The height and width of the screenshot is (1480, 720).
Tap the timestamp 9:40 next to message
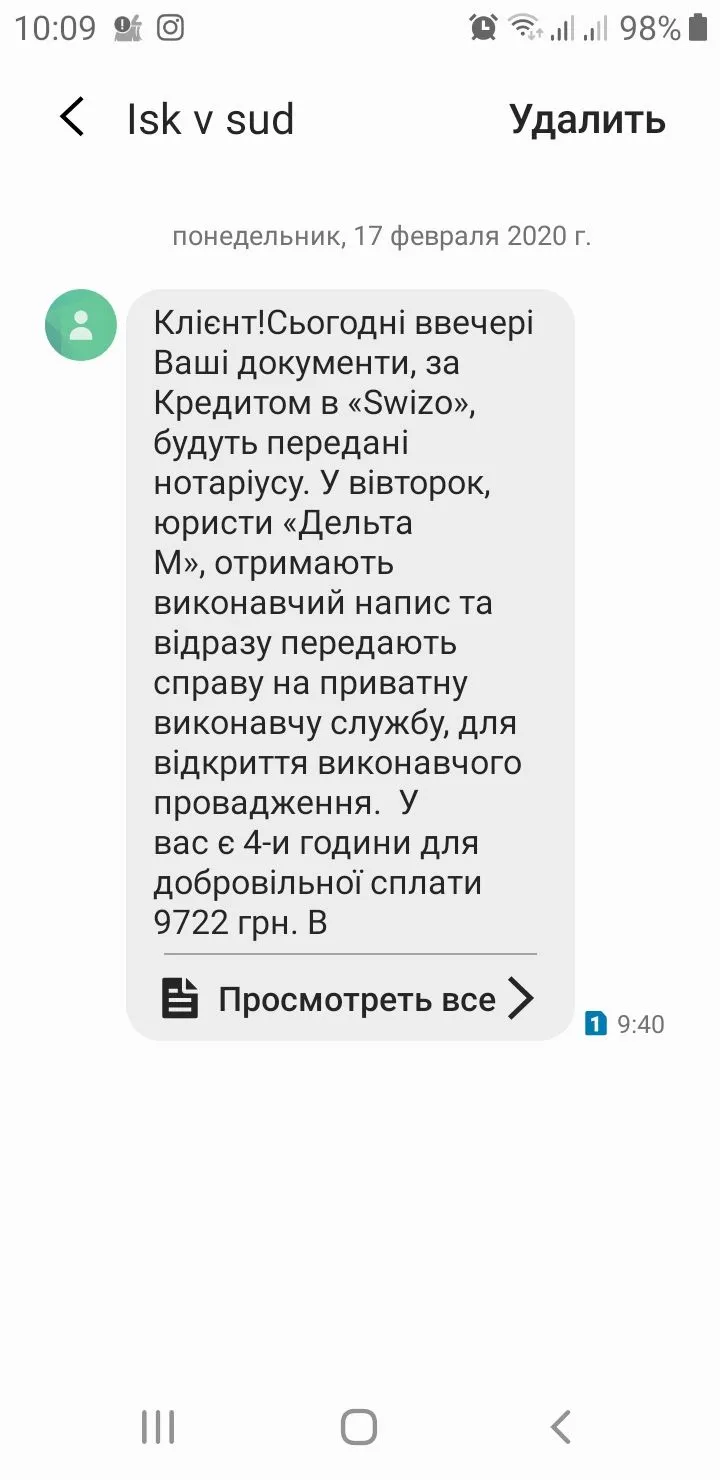click(643, 1024)
